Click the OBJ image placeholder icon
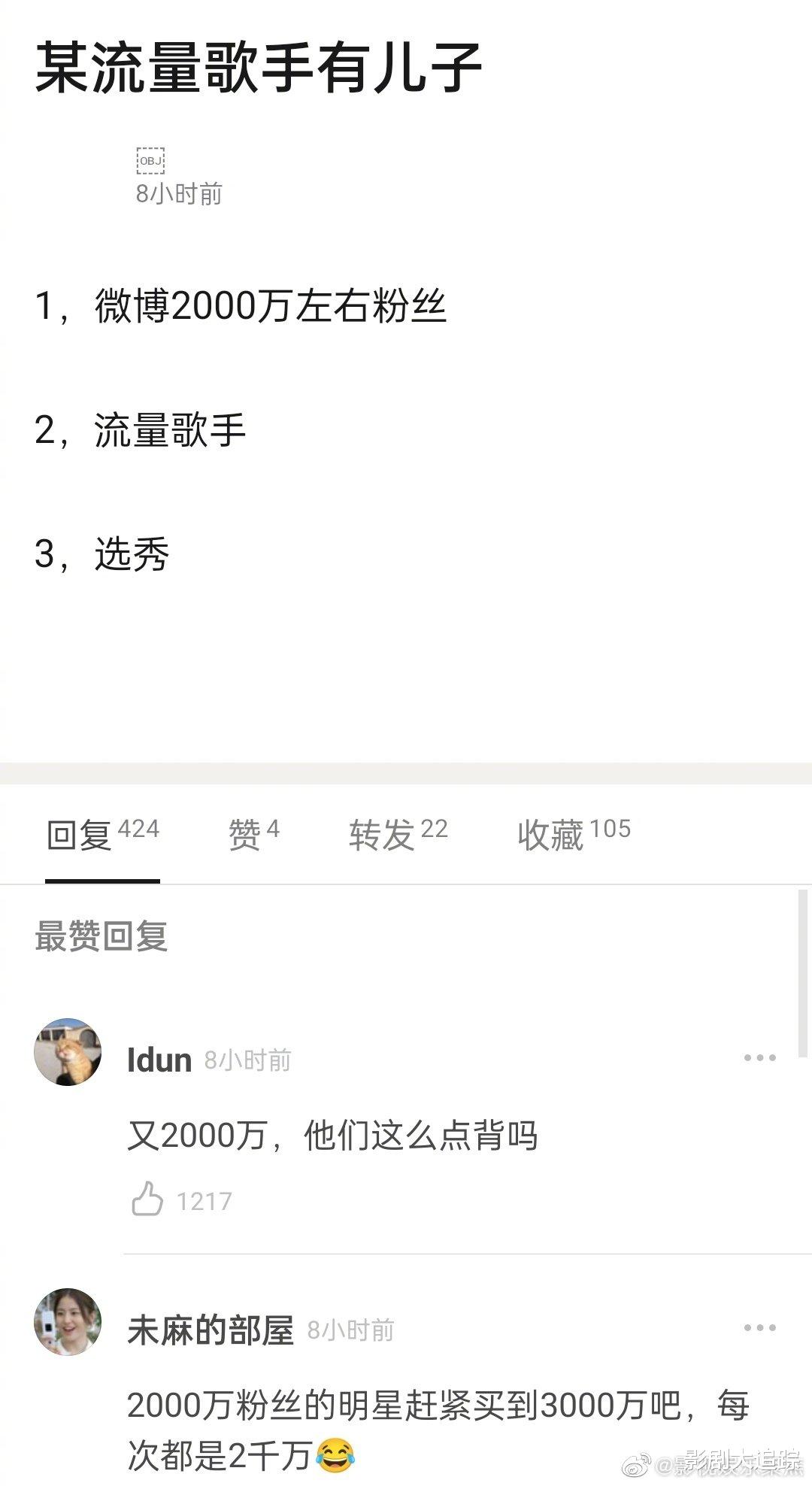The width and height of the screenshot is (812, 1486). pos(149,159)
